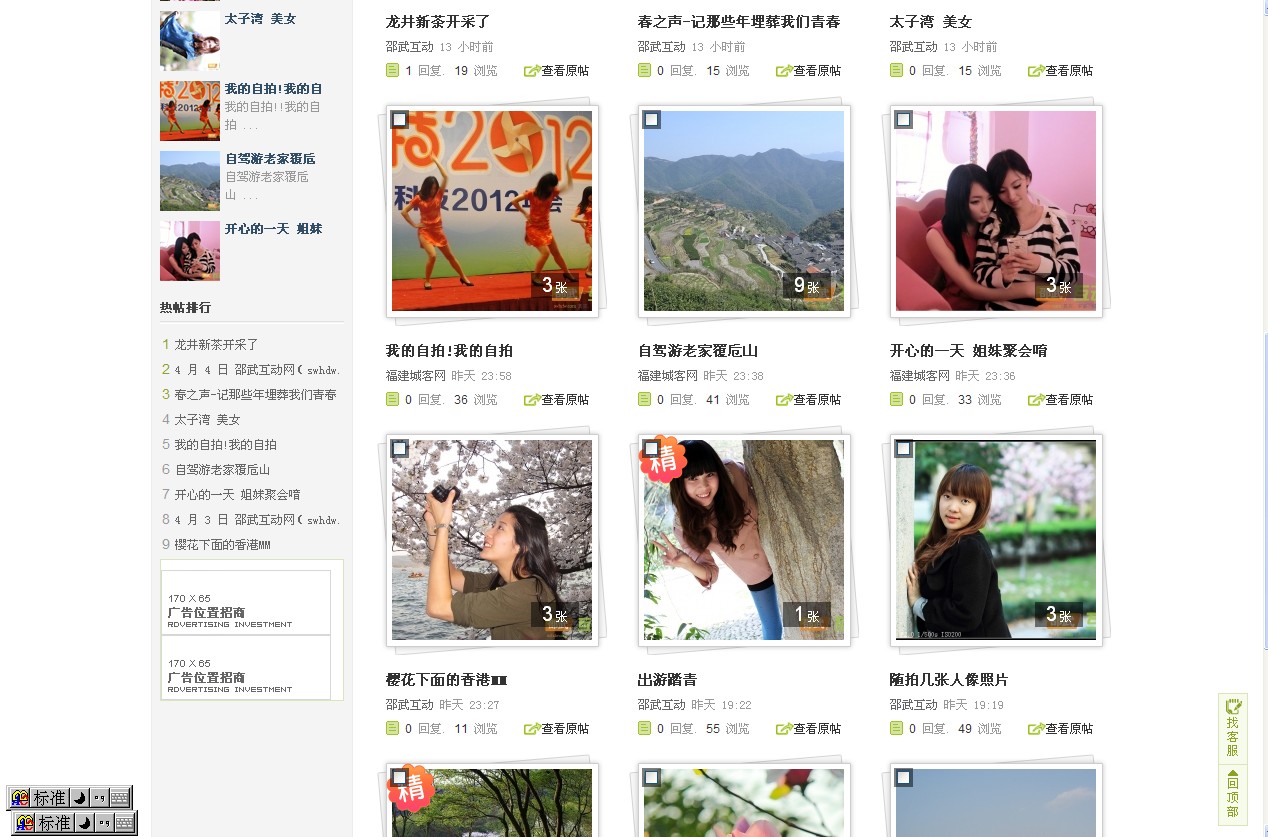Screen dimensions: 1268x837
Task: Open hot-post ranking item 太子湾 美女
Action: [207, 420]
